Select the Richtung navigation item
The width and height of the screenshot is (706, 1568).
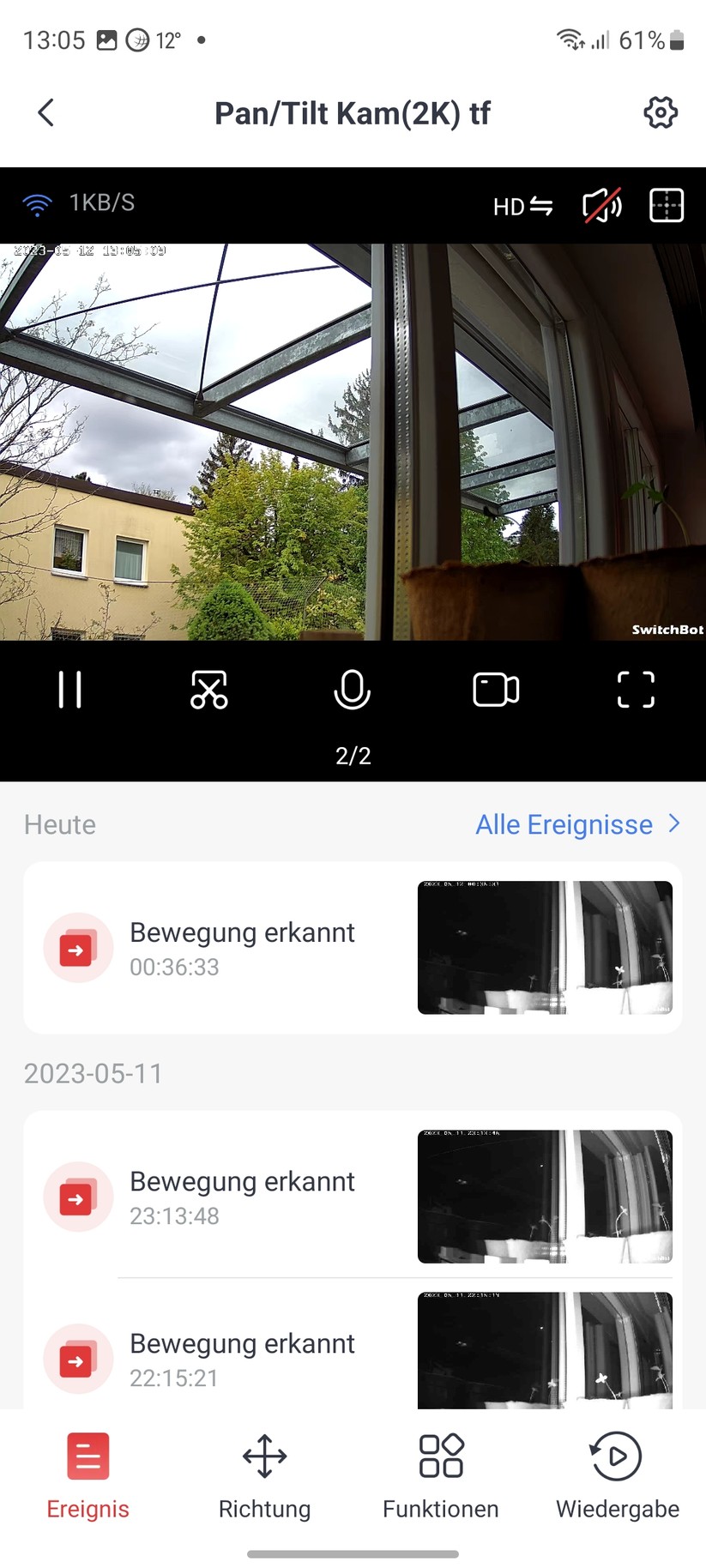263,1477
